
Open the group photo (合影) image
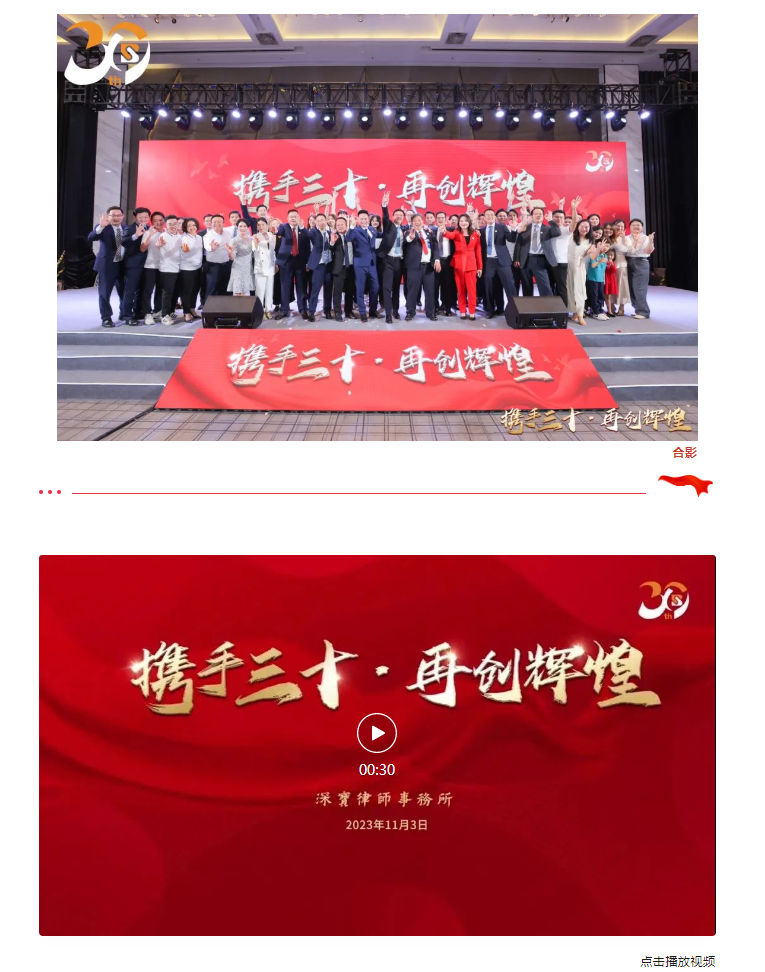coord(377,227)
